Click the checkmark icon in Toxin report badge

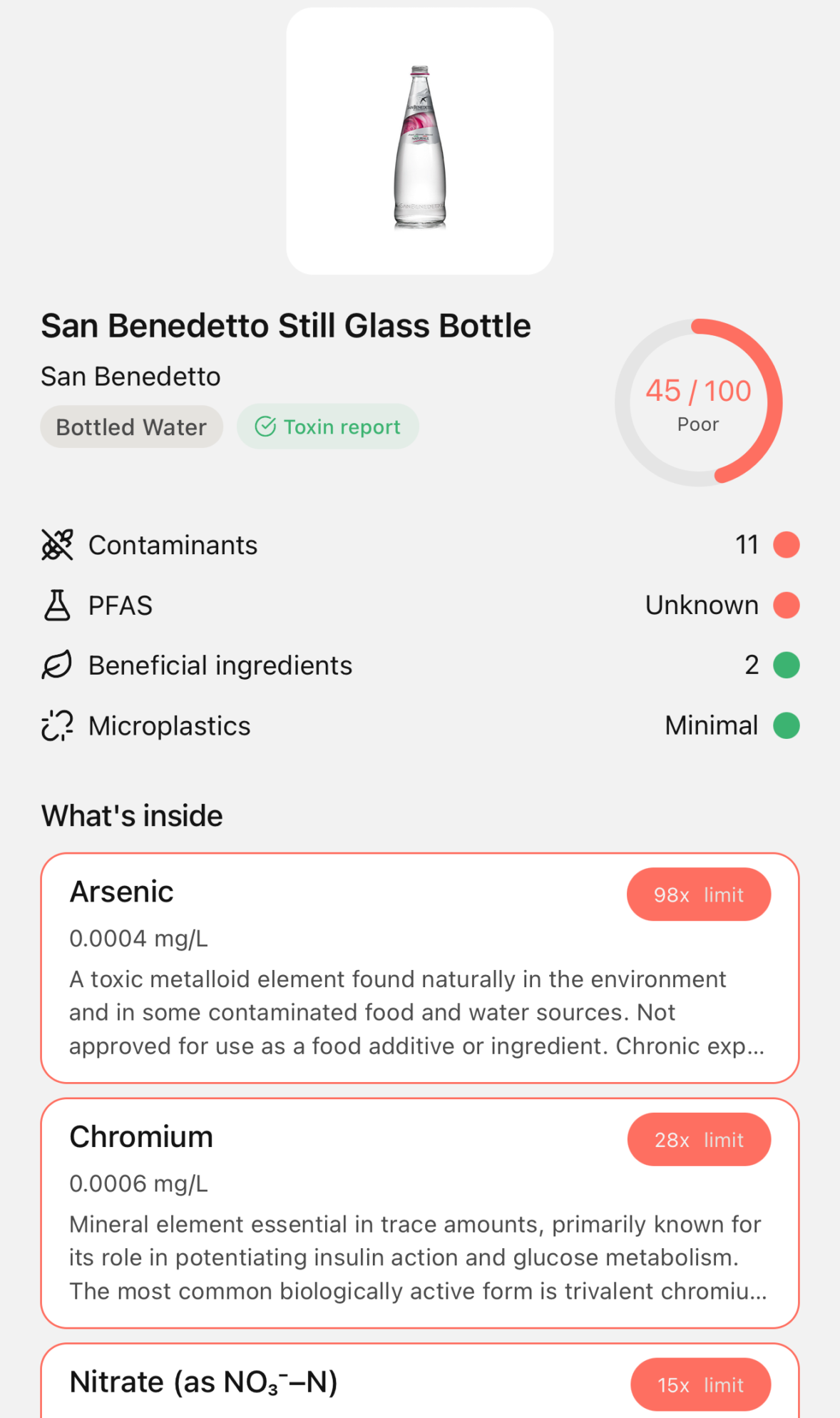click(x=265, y=426)
